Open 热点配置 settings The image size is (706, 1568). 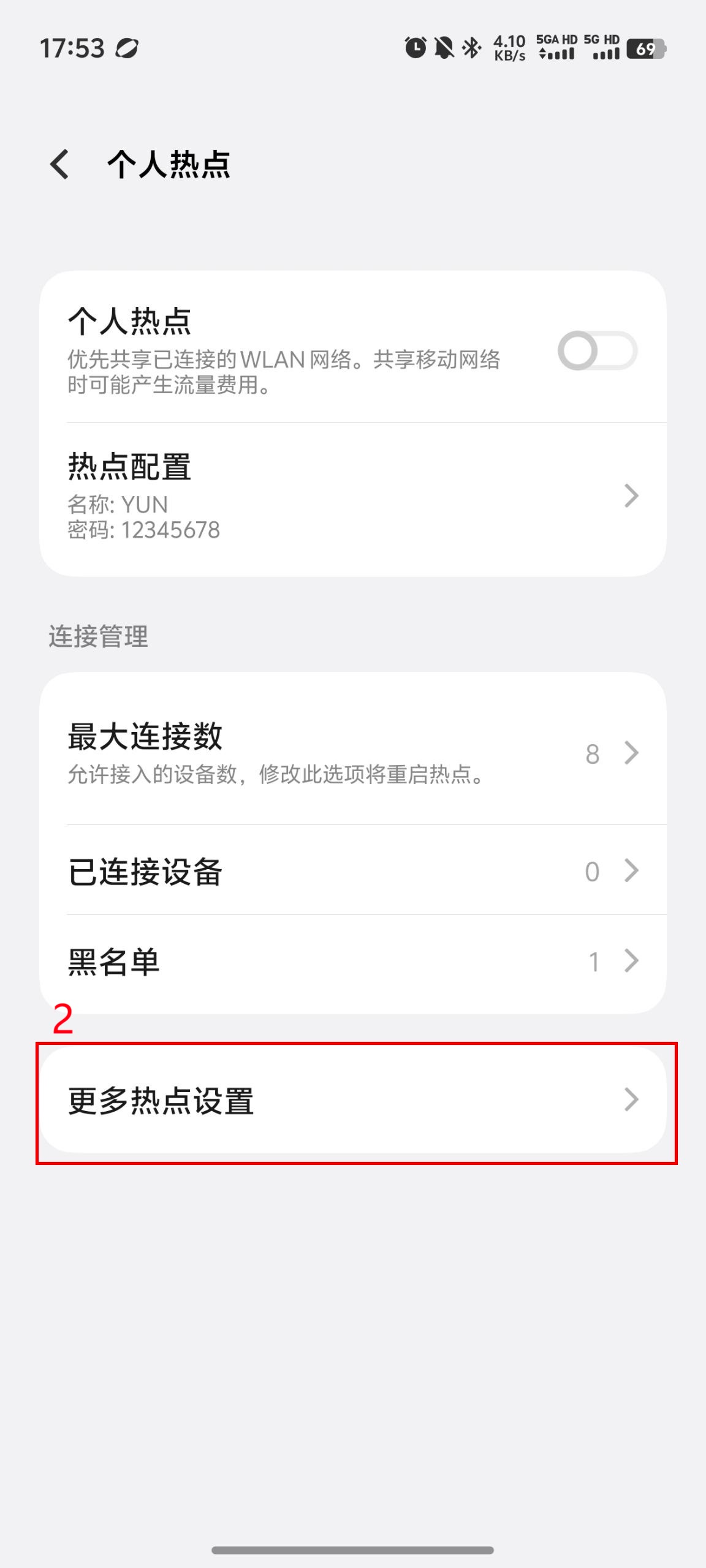[x=353, y=497]
